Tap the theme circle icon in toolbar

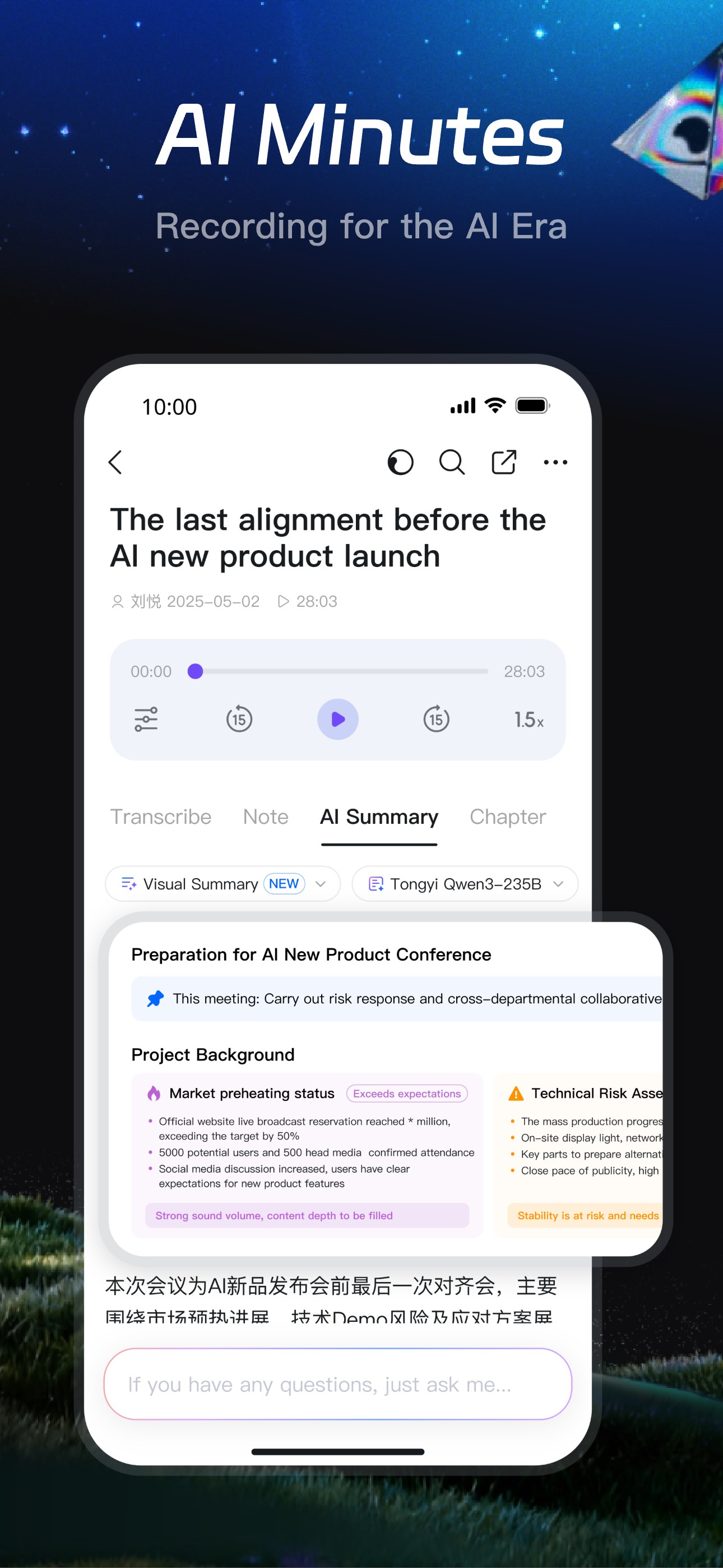tap(400, 462)
